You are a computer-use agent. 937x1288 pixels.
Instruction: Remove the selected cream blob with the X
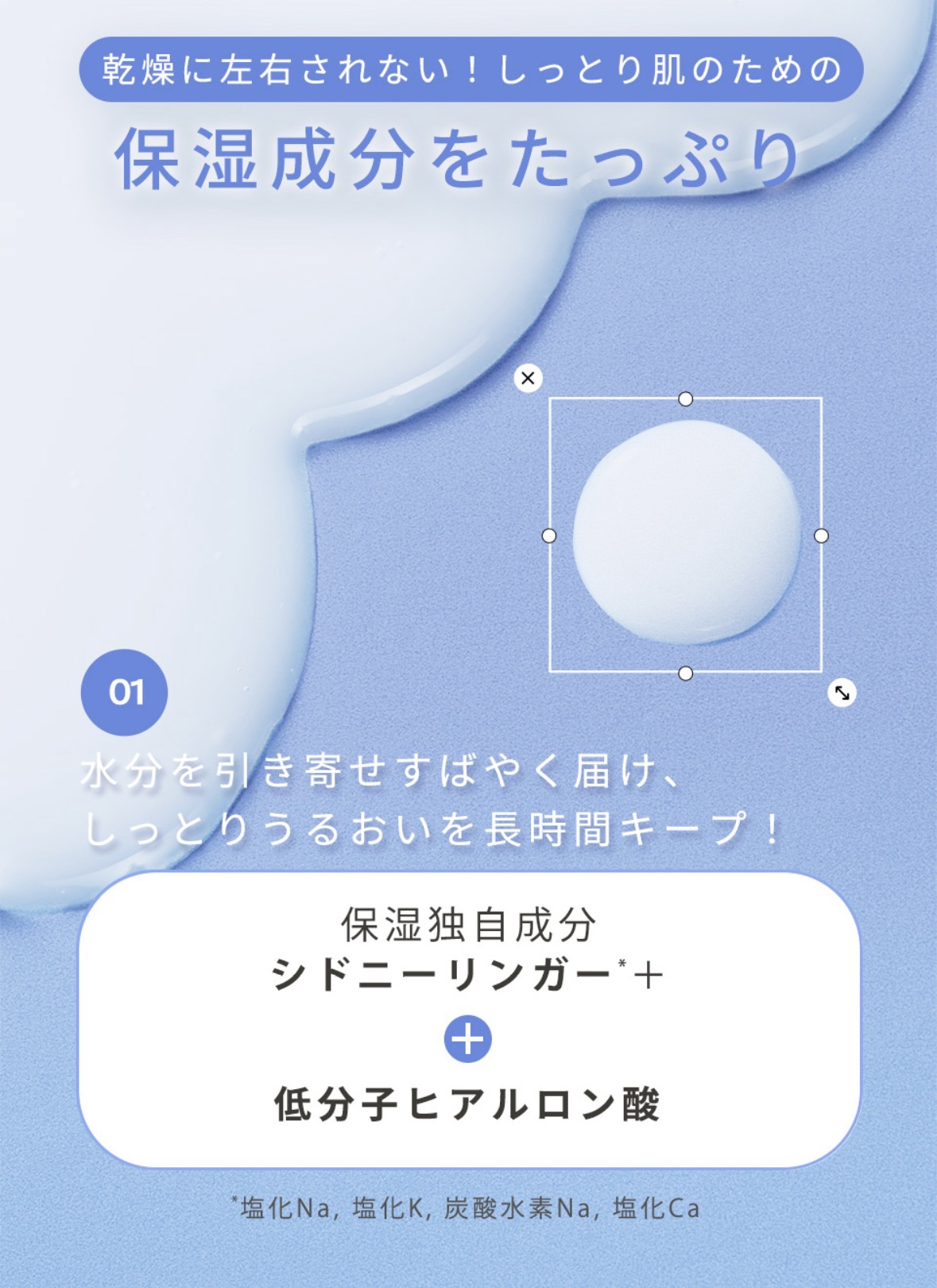[528, 378]
